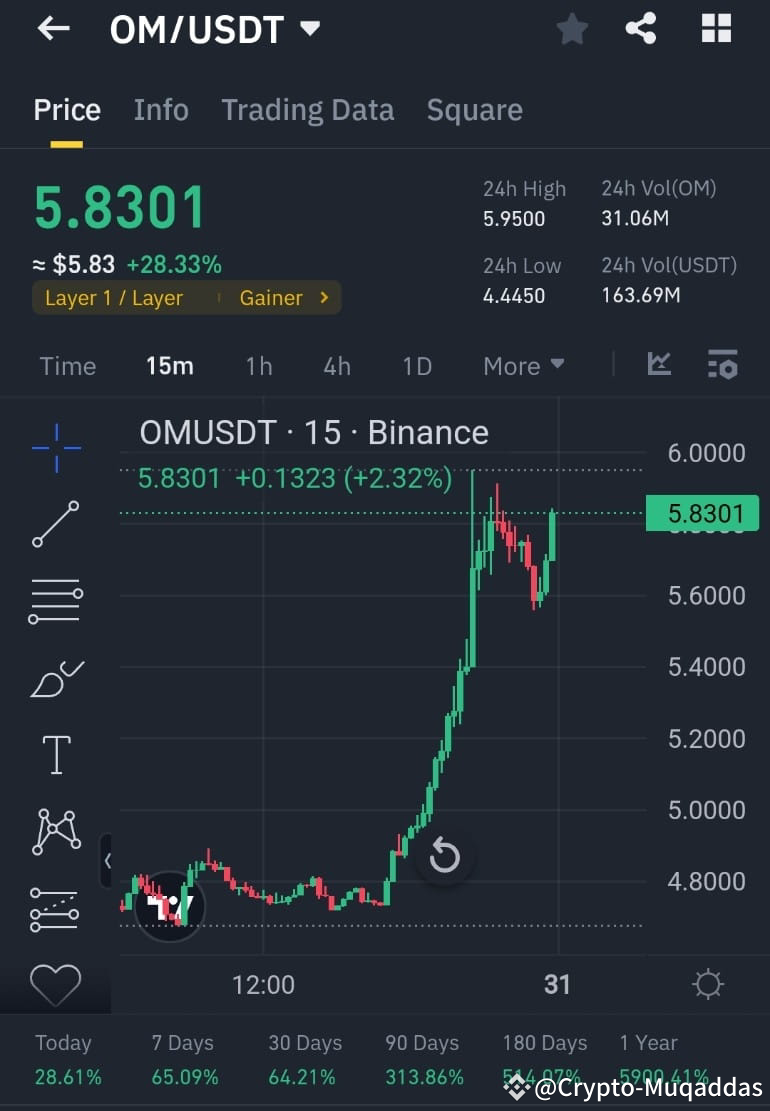The image size is (770, 1111).
Task: Select the crosshair cursor tool
Action: pyautogui.click(x=55, y=448)
